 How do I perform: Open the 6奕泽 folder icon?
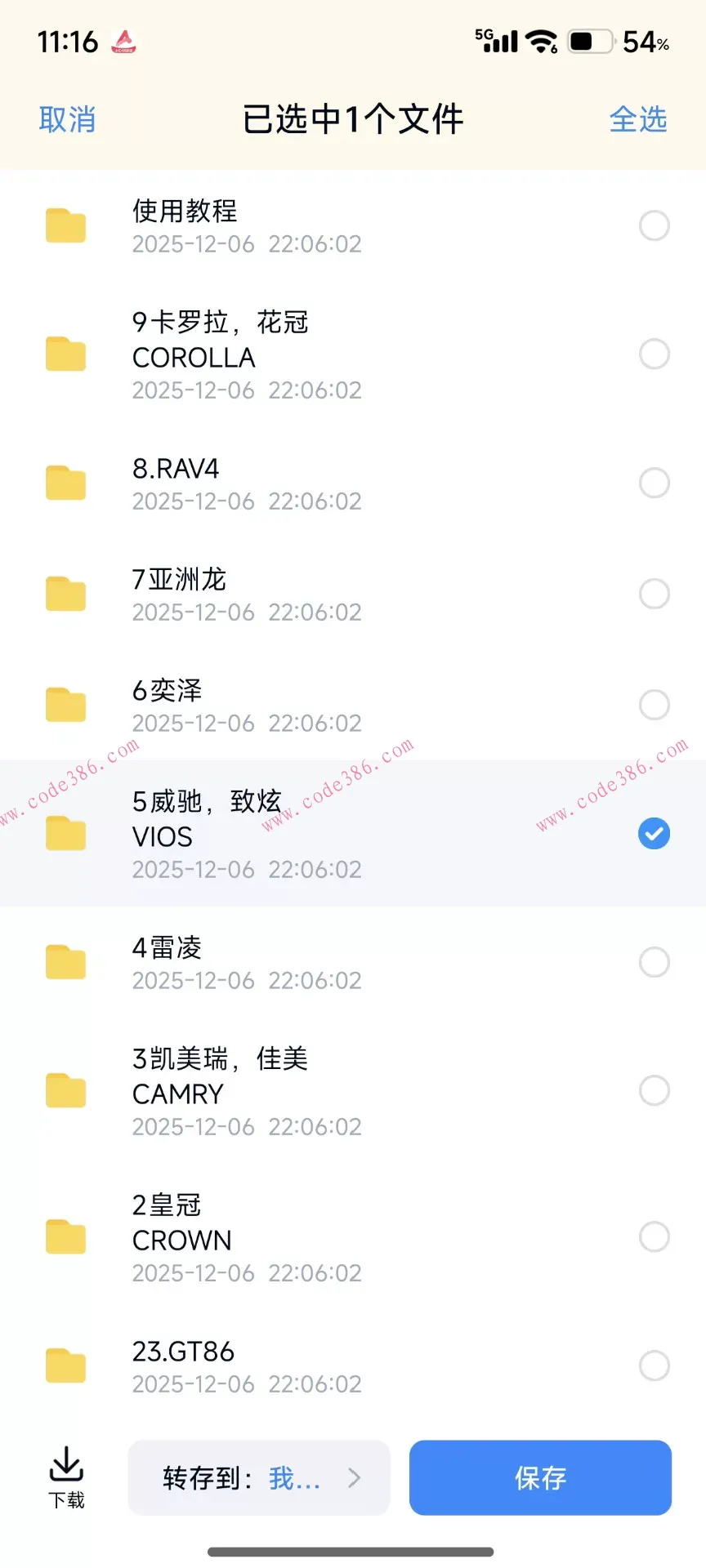pos(66,705)
